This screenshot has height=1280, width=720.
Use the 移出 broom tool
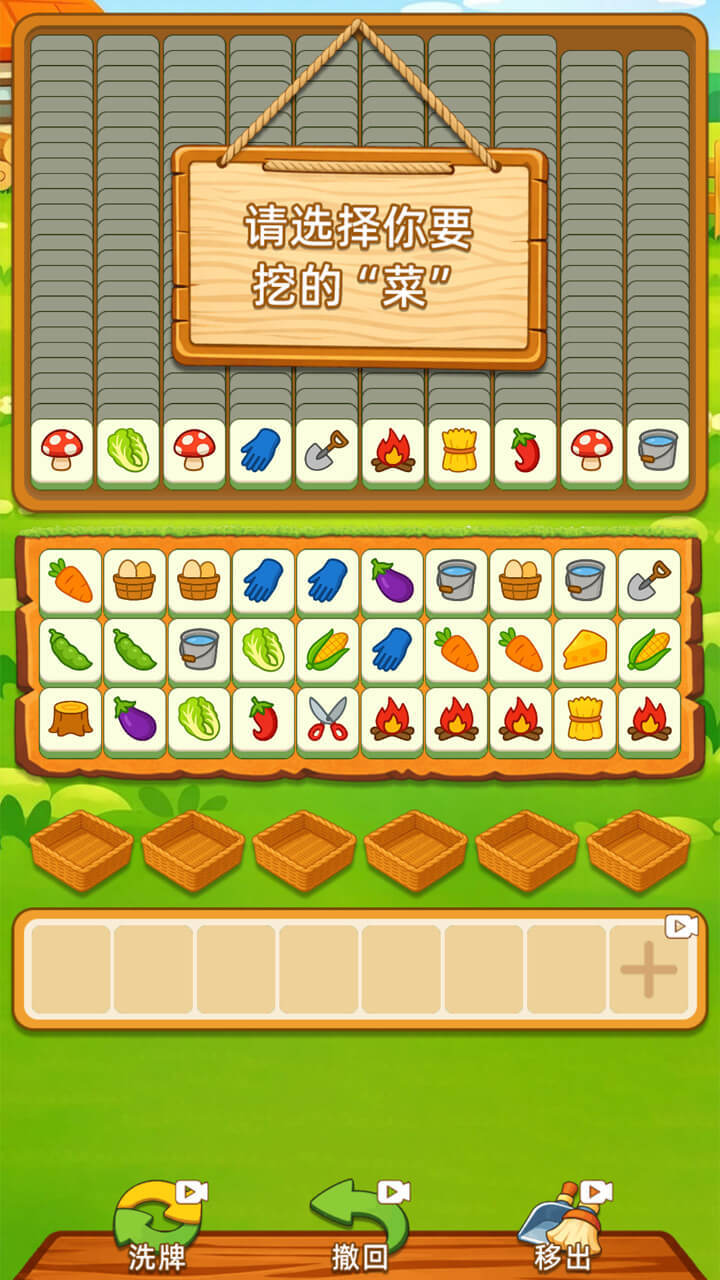pyautogui.click(x=562, y=1226)
